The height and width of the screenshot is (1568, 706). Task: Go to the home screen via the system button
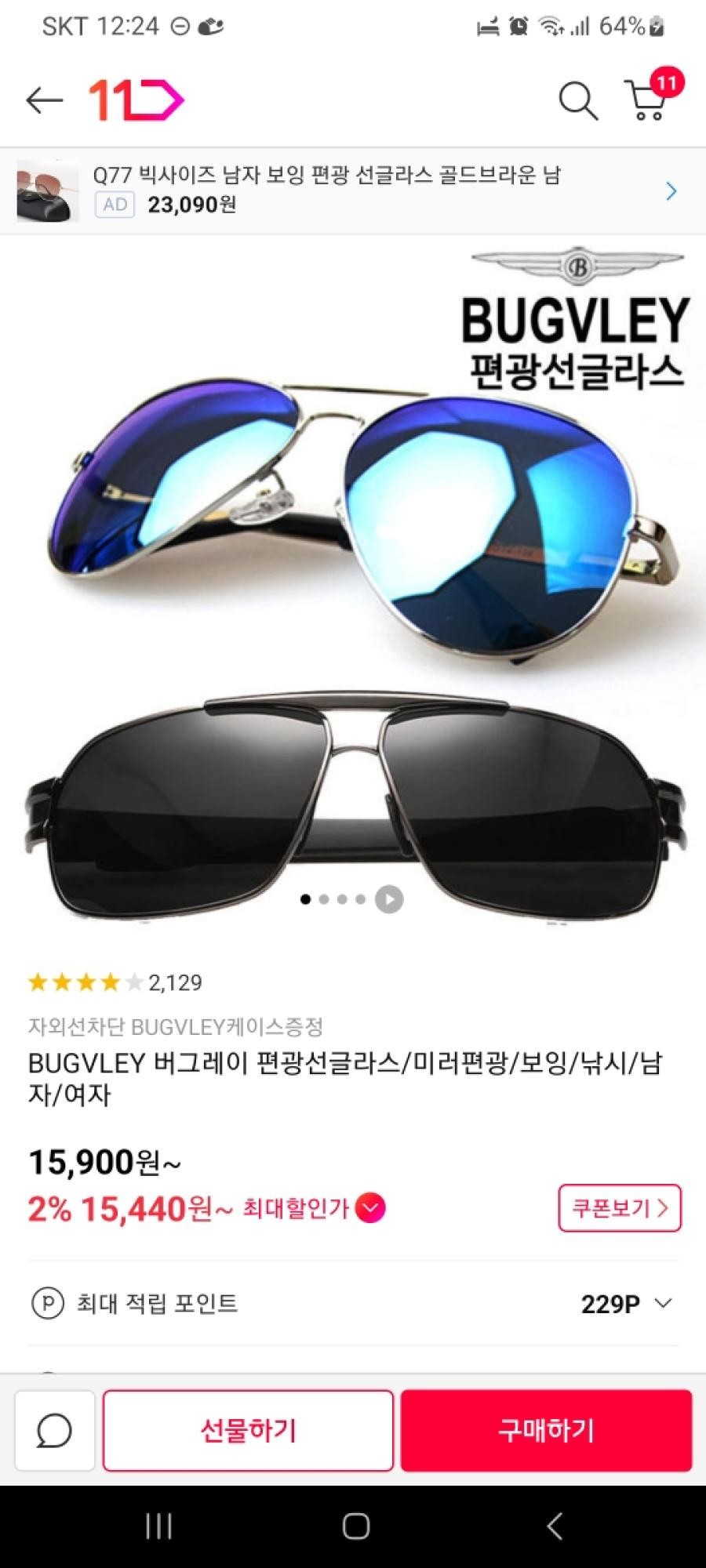[355, 1526]
